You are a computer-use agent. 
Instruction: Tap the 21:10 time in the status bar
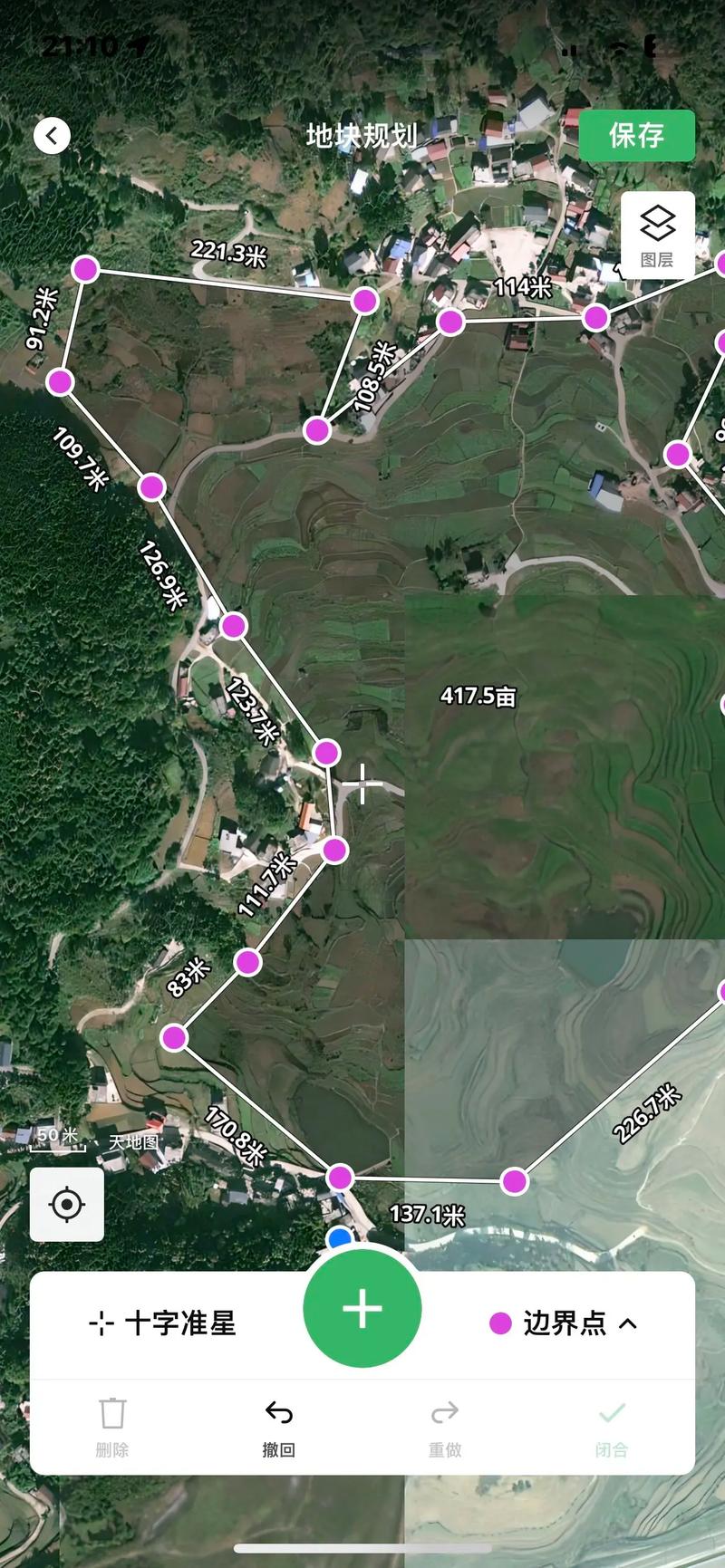(78, 43)
